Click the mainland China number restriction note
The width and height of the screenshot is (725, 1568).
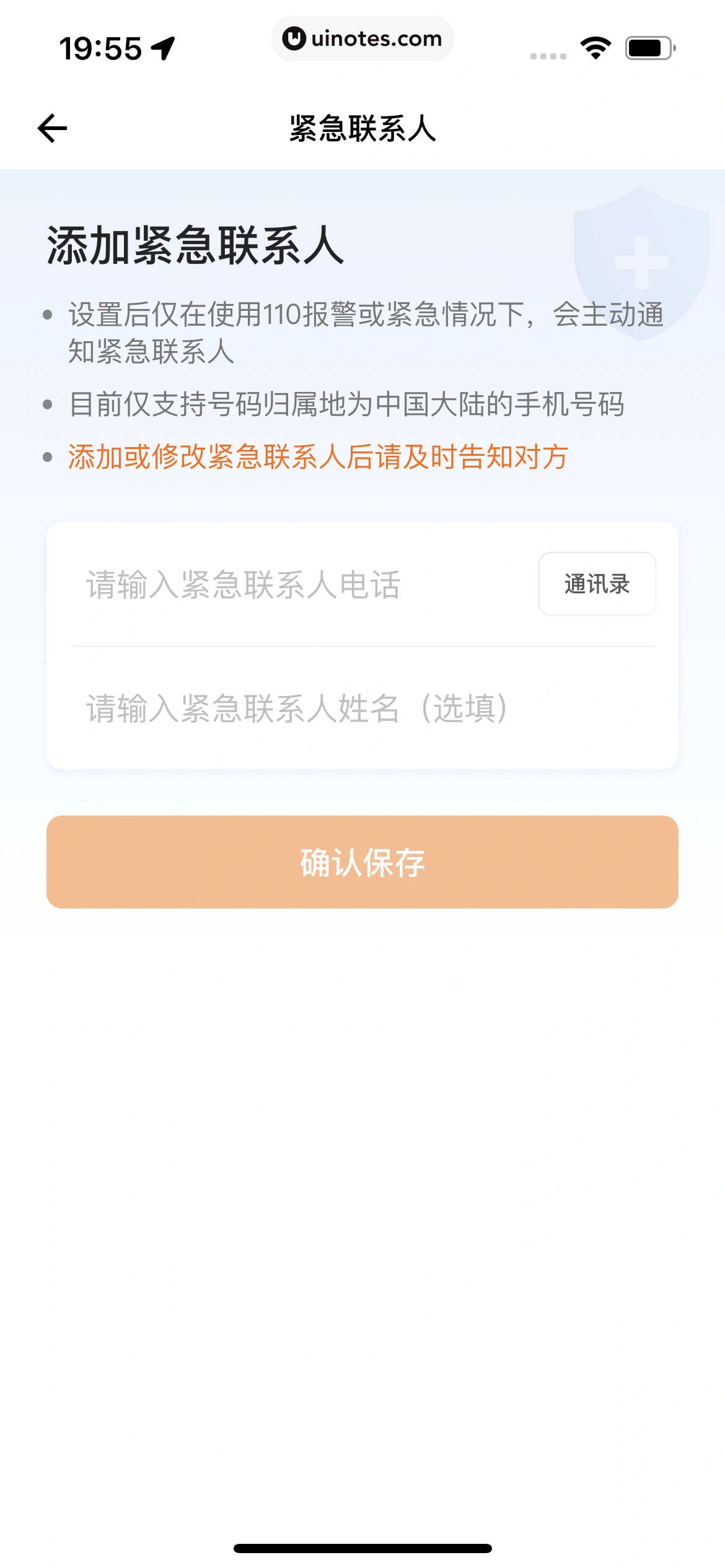349,406
